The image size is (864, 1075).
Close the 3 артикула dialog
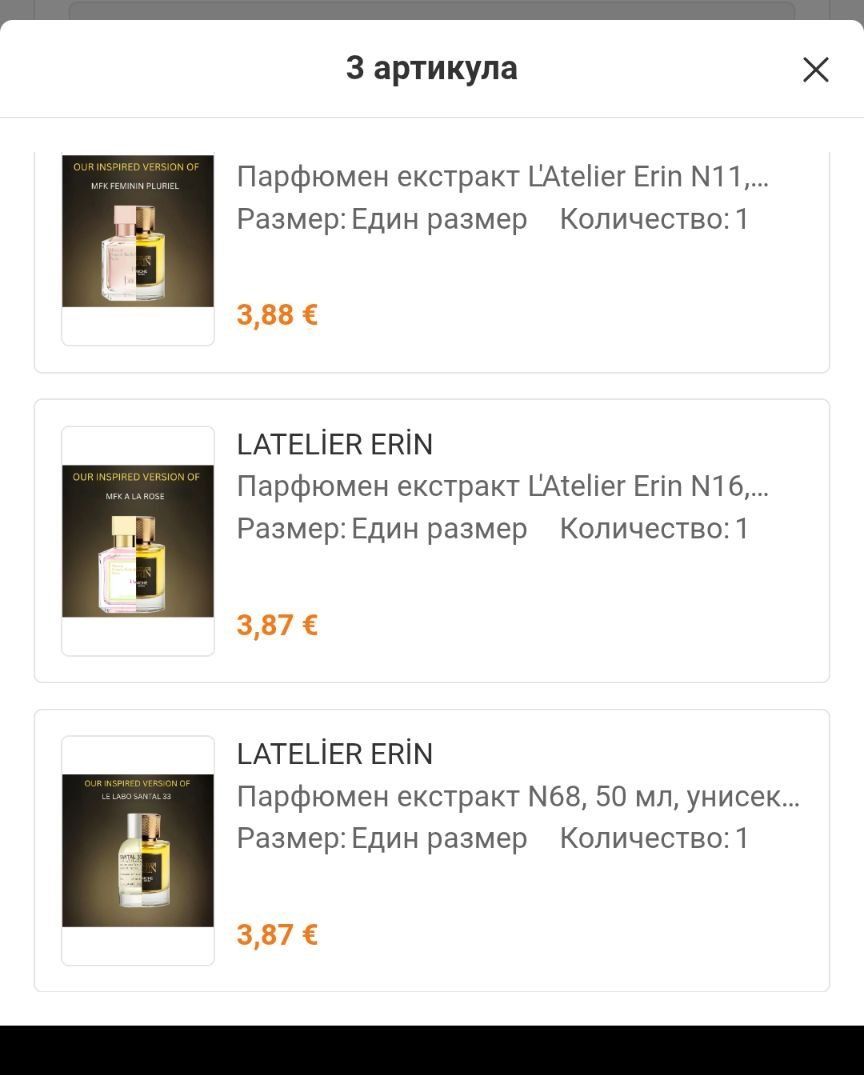click(815, 69)
